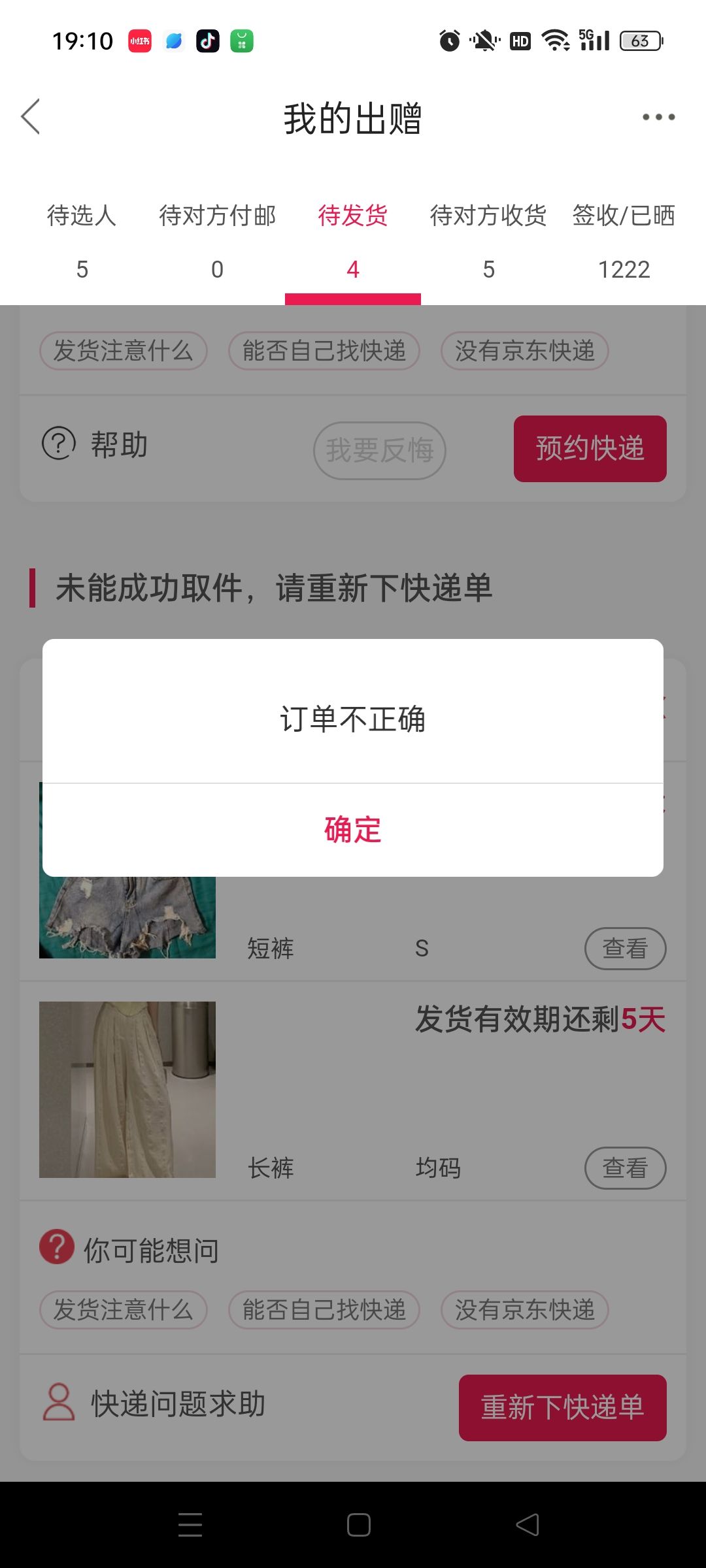This screenshot has height=1568, width=706.
Task: Open the three-dot overflow menu
Action: tap(658, 117)
